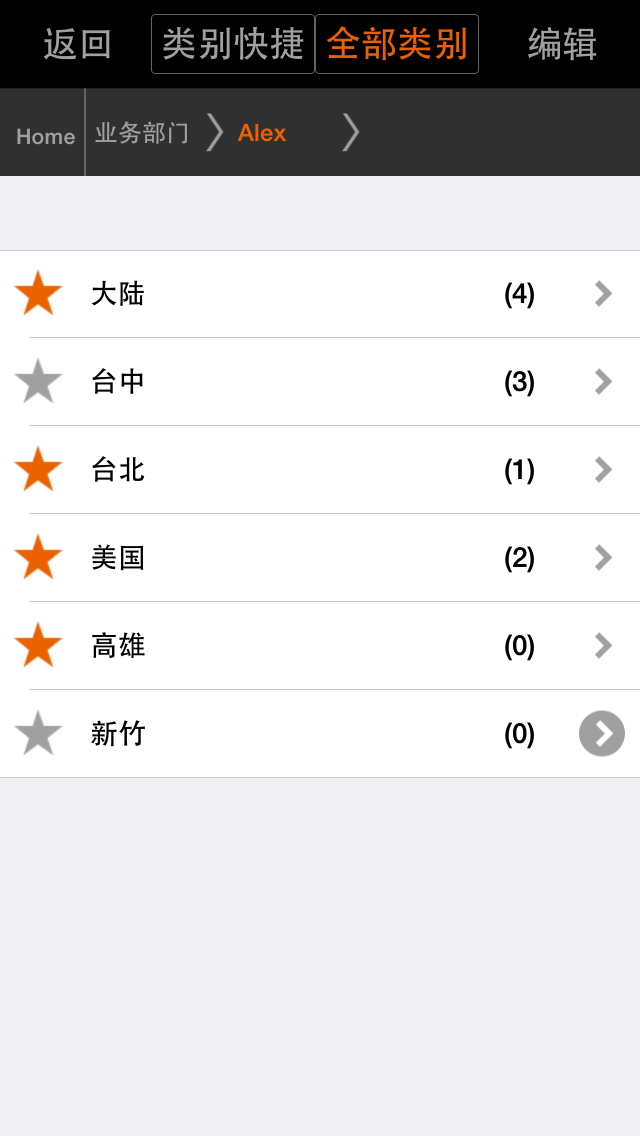Screen dimensions: 640x1136
Task: Switch to the 类别快捷 tab
Action: [233, 44]
